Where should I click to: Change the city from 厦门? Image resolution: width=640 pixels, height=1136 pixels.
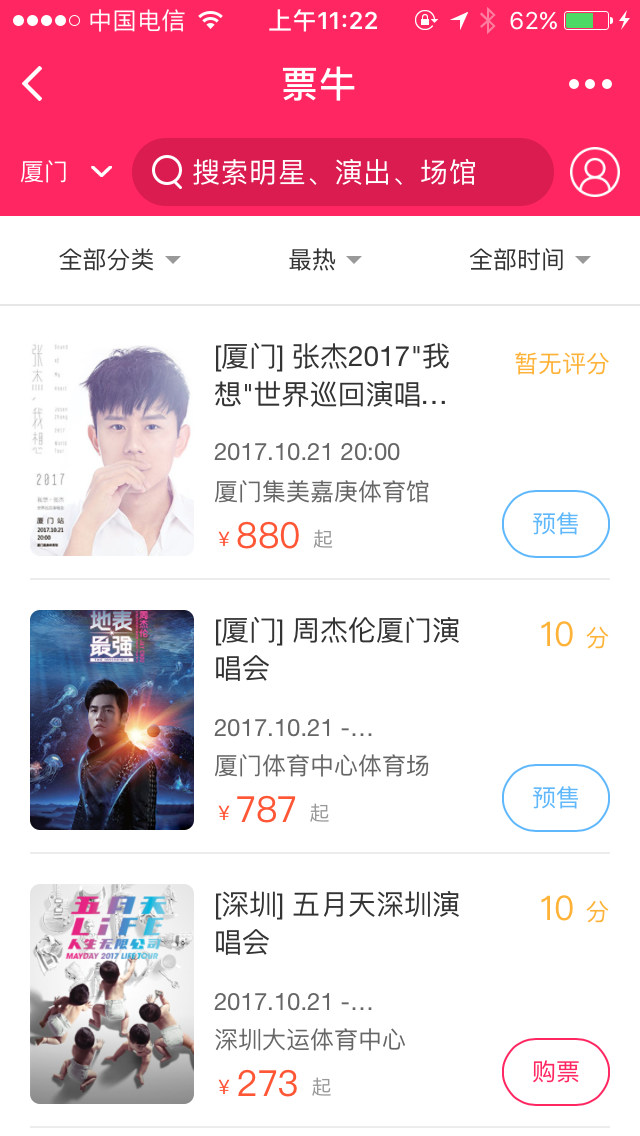pyautogui.click(x=65, y=172)
